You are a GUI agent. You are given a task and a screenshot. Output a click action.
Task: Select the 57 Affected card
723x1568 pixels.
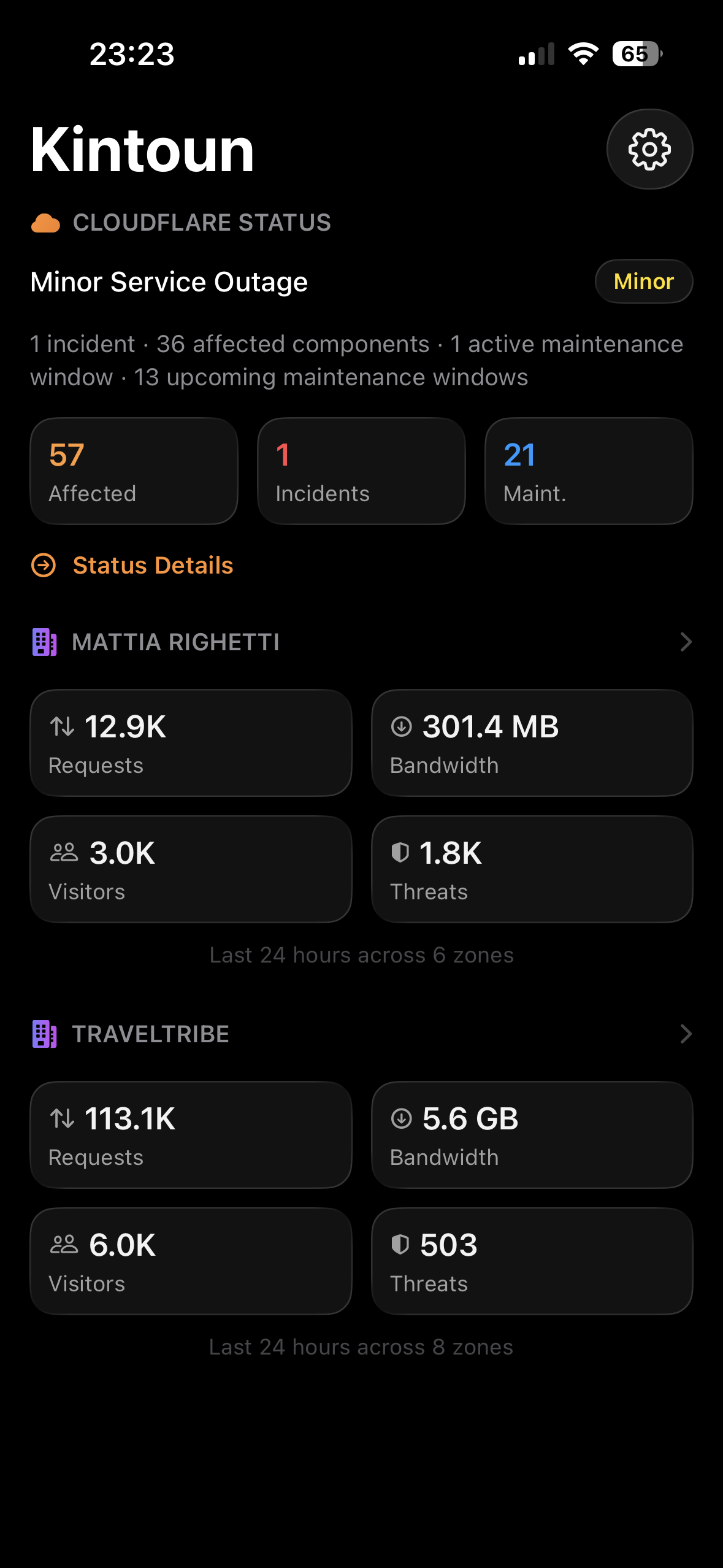pyautogui.click(x=134, y=471)
